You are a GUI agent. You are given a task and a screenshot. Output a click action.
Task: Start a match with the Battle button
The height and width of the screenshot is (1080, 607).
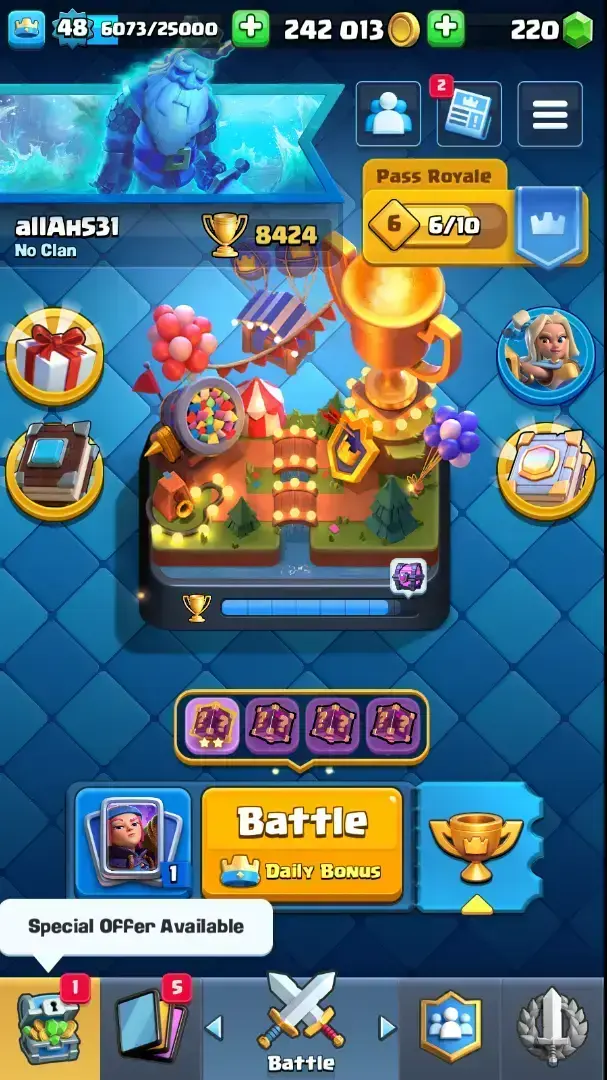point(302,841)
